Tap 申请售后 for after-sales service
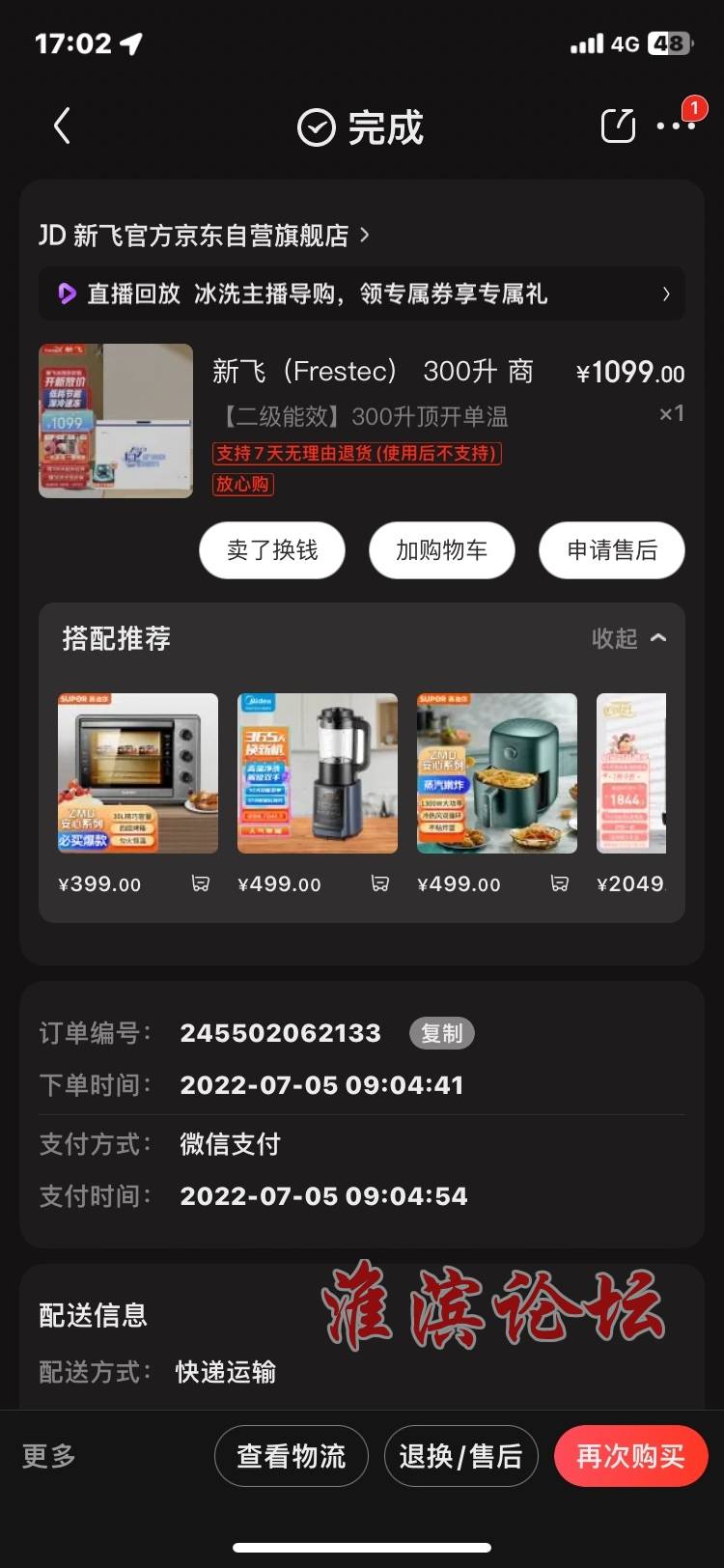Image resolution: width=724 pixels, height=1568 pixels. (x=612, y=550)
